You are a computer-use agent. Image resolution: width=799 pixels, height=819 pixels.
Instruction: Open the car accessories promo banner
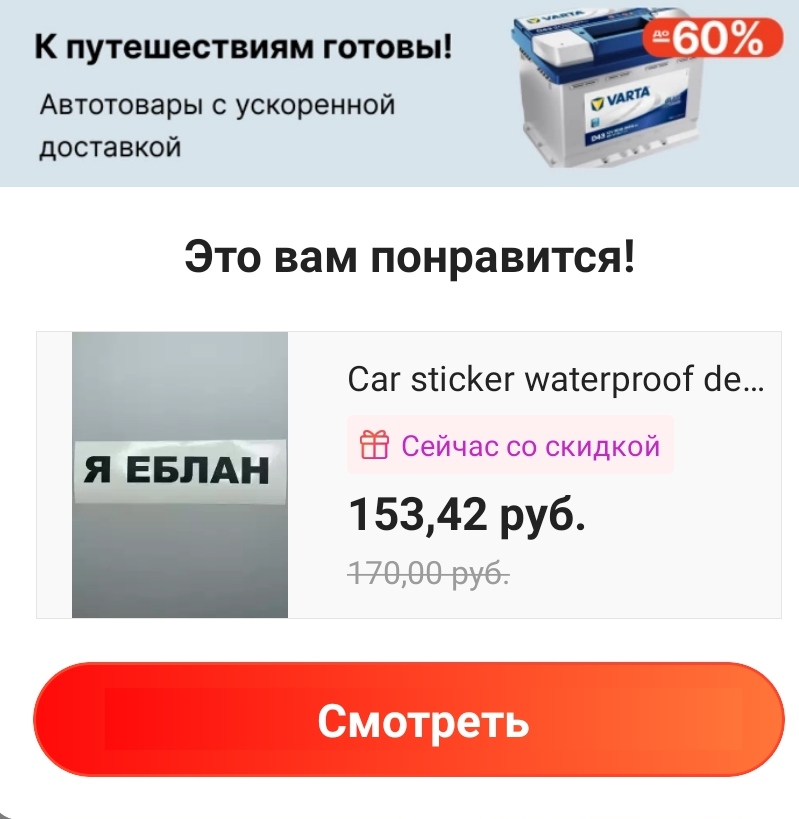pos(400,92)
